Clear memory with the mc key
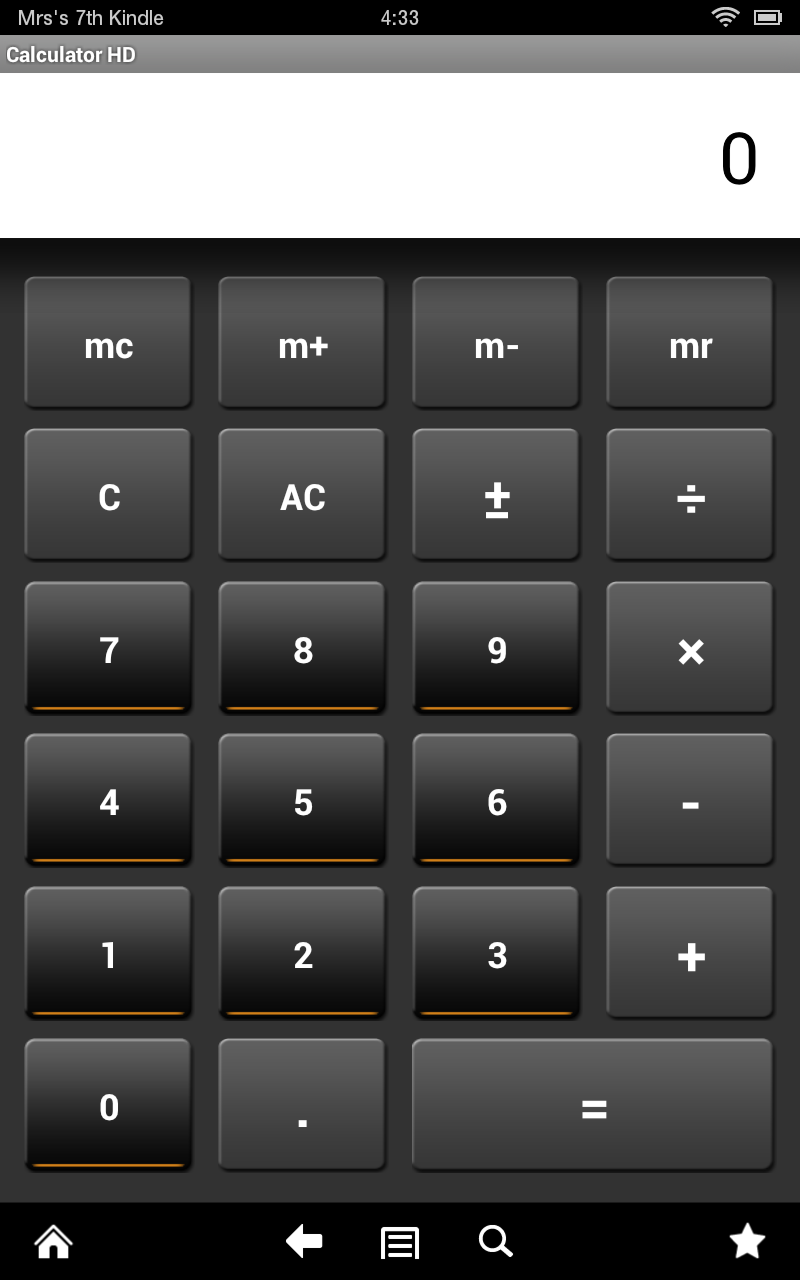Screen dimensions: 800x1280 107,343
